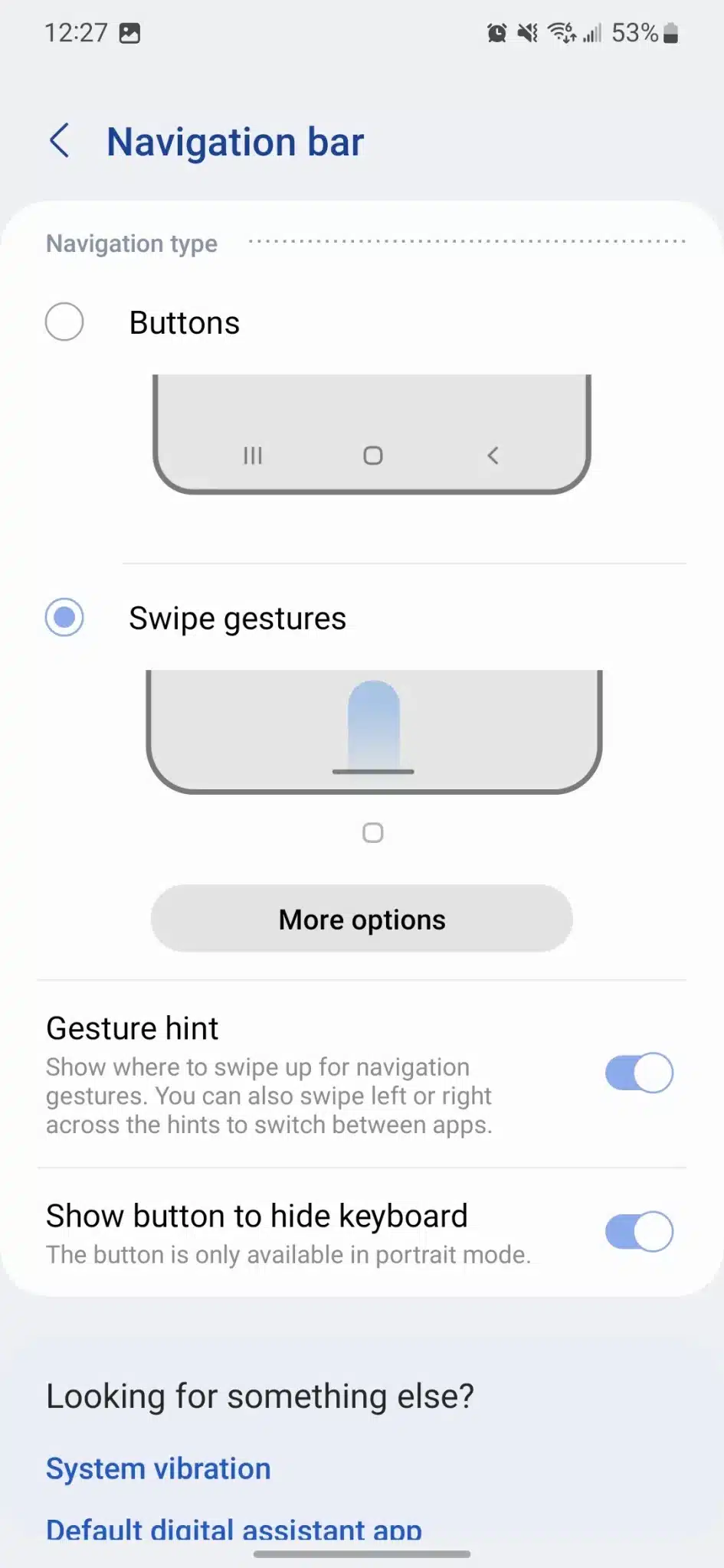The width and height of the screenshot is (724, 1568).
Task: Select the Swipe gestures radio option
Action: (64, 617)
